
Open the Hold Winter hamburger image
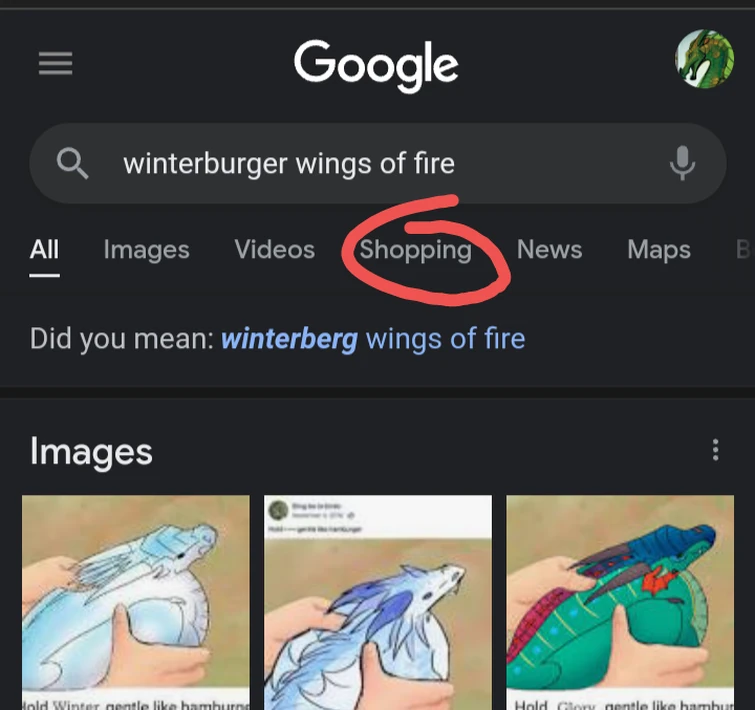point(136,600)
